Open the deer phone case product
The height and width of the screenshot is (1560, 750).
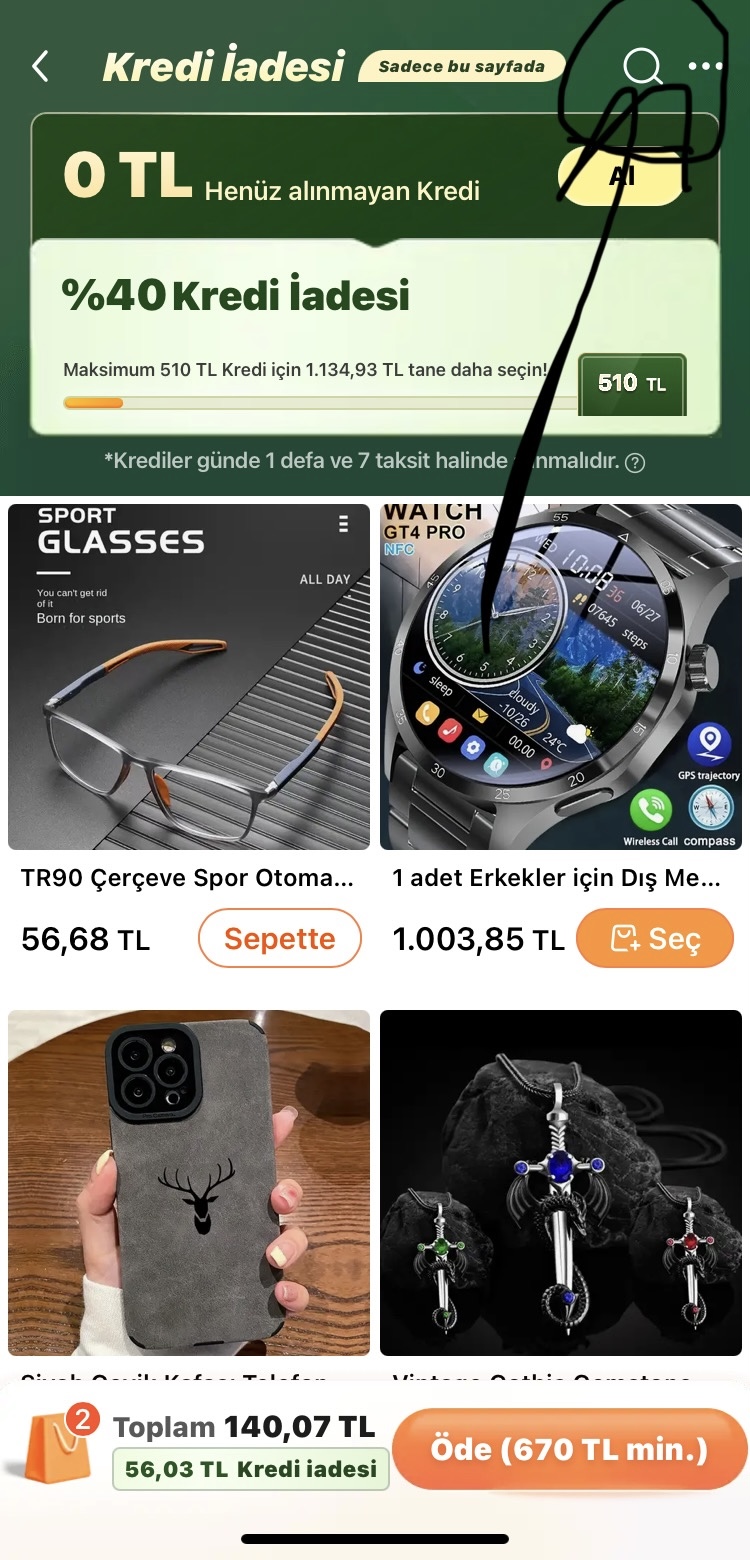[189, 1183]
